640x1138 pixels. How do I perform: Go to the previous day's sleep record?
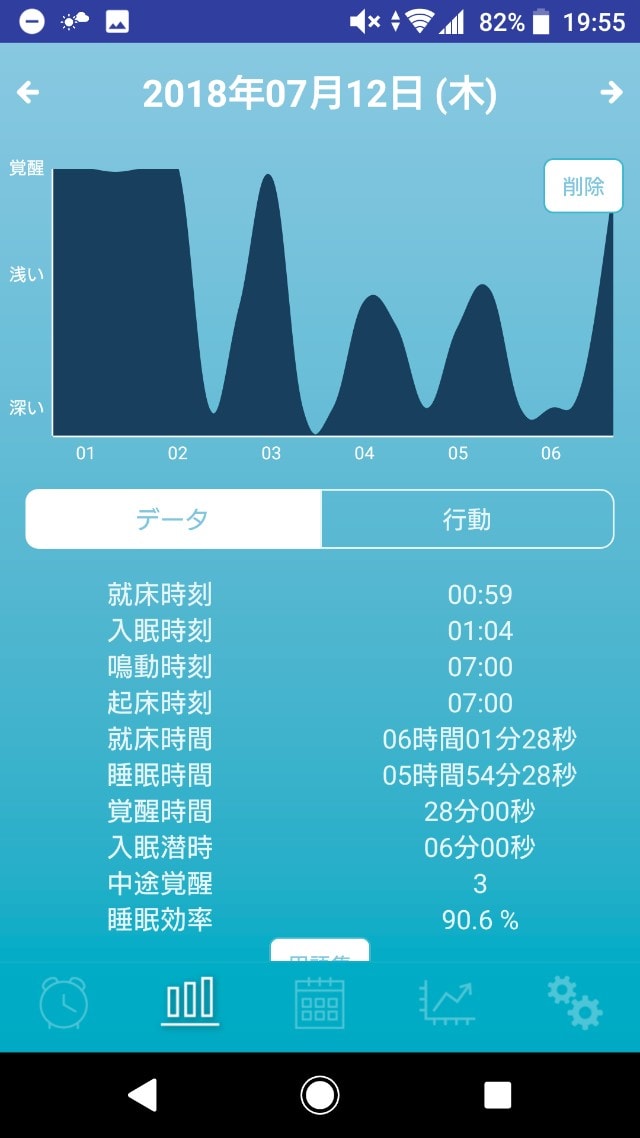click(x=28, y=92)
